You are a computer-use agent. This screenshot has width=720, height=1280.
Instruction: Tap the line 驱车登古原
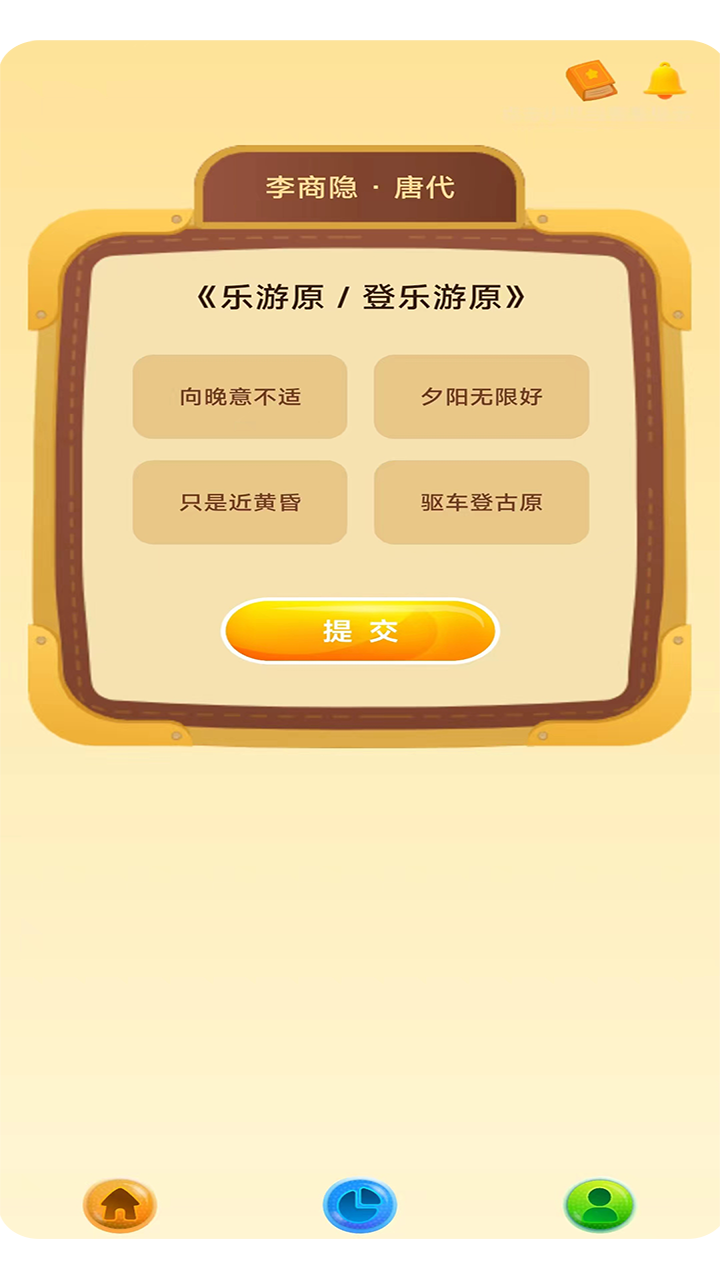tap(481, 502)
